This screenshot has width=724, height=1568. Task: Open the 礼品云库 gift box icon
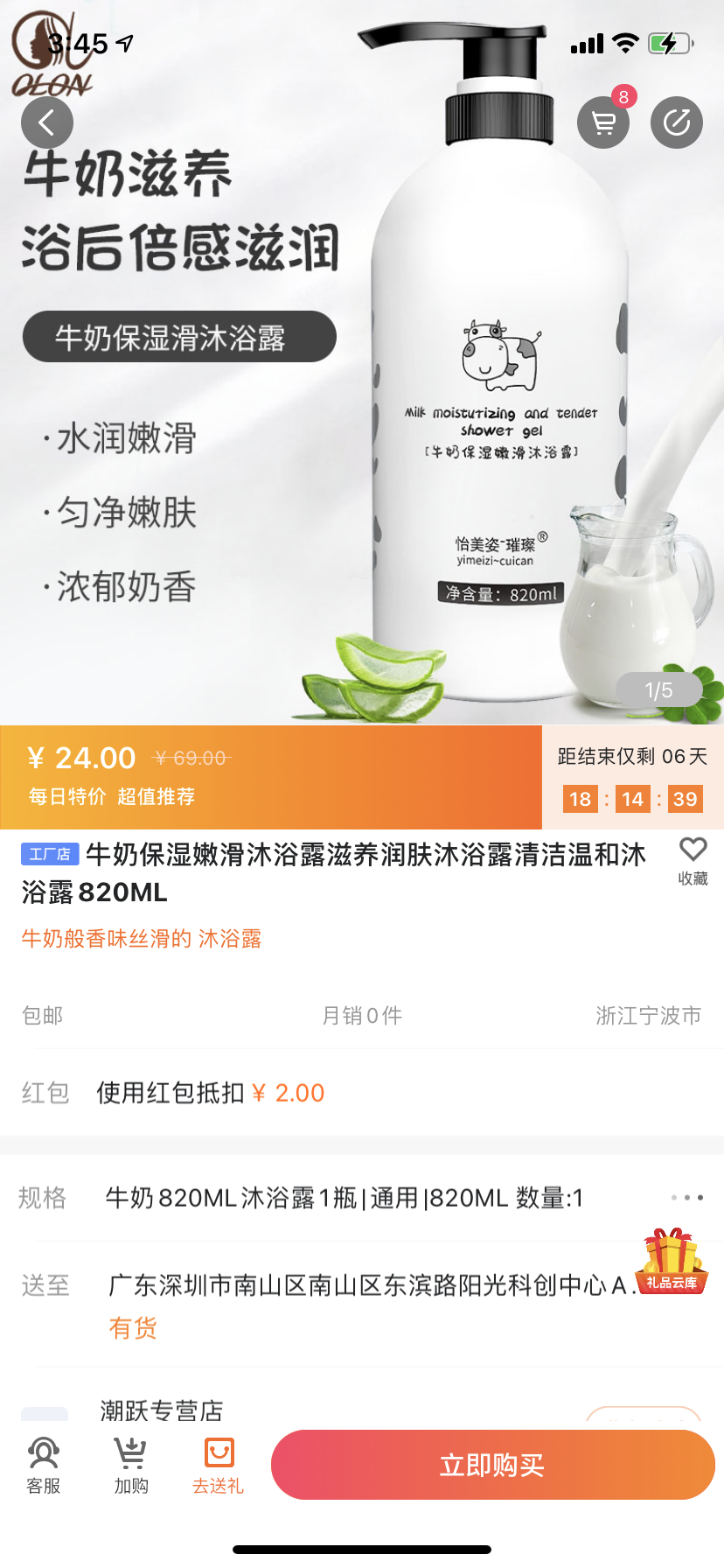click(672, 1263)
